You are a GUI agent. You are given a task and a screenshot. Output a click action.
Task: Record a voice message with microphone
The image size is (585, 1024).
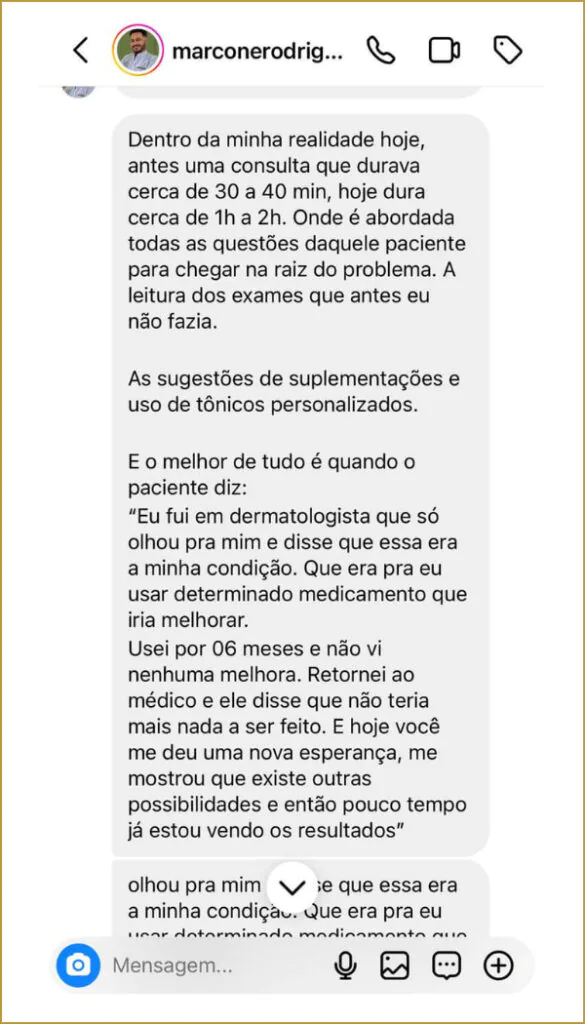(x=345, y=965)
